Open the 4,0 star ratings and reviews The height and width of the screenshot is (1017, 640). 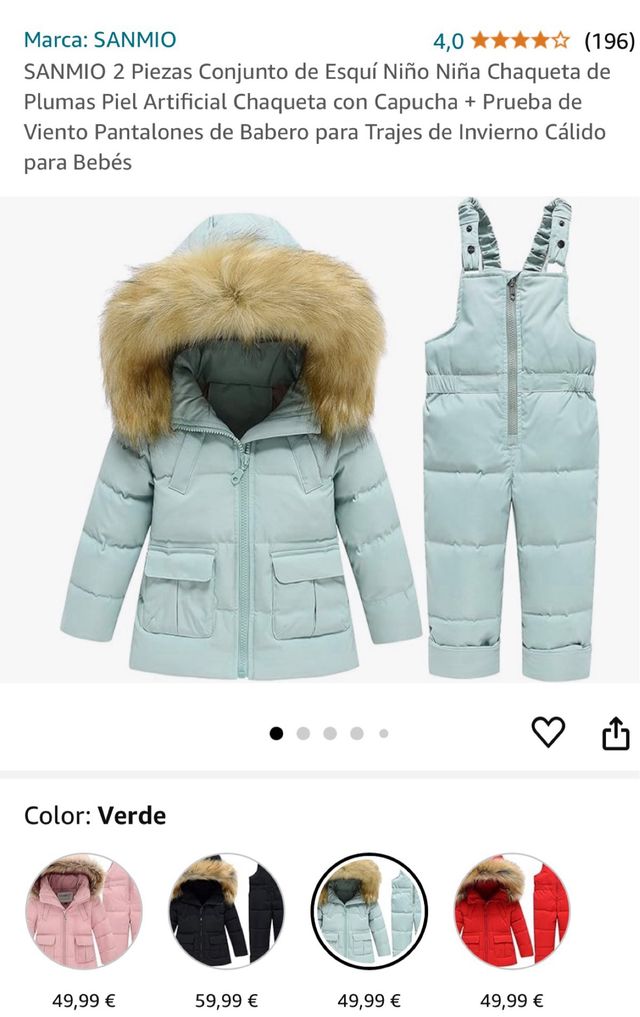coord(532,41)
